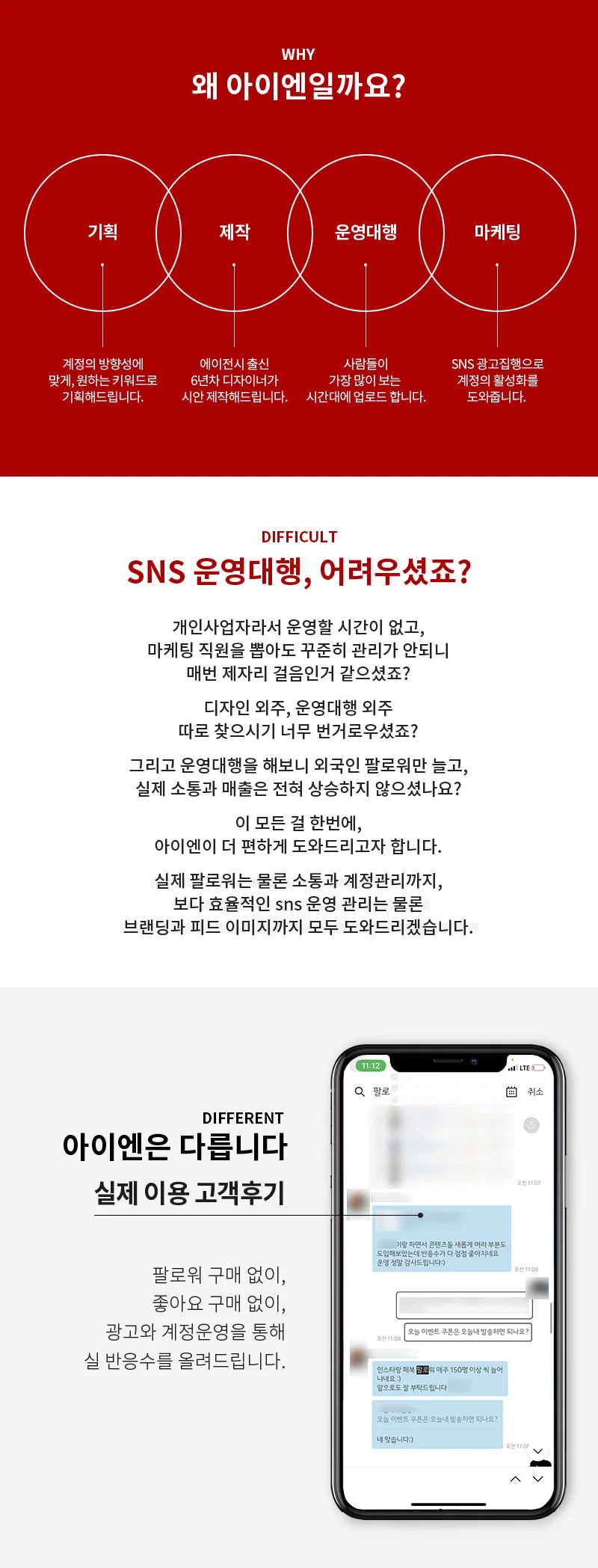This screenshot has width=598, height=1568.
Task: Click the green 11:12 time pill
Action: pyautogui.click(x=369, y=1065)
